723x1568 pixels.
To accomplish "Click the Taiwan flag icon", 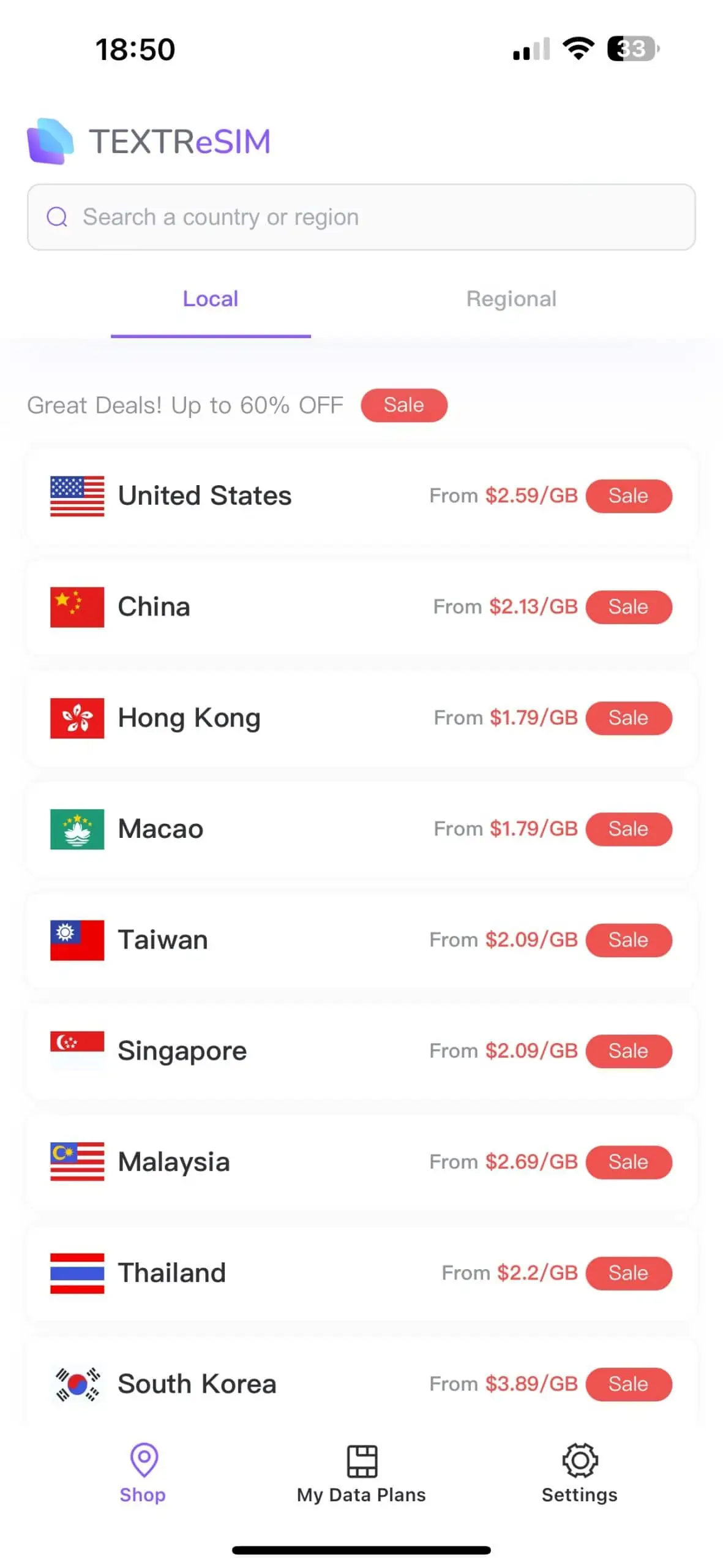I will (x=76, y=939).
